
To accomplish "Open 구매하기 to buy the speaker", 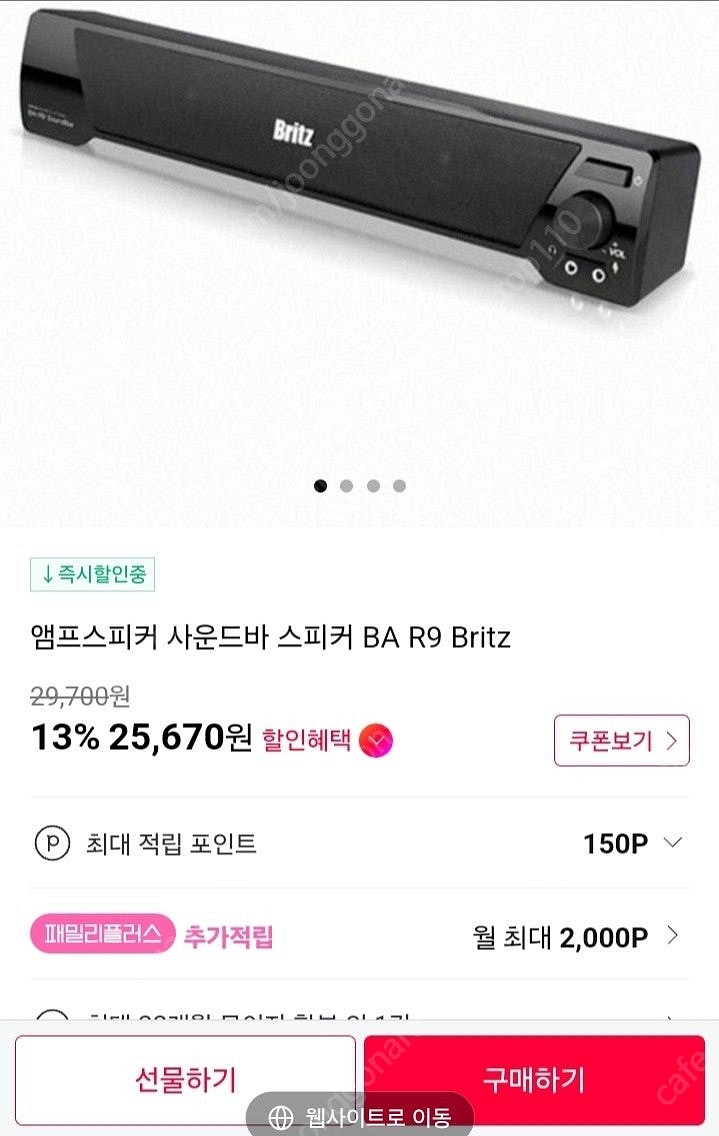I will (533, 1079).
